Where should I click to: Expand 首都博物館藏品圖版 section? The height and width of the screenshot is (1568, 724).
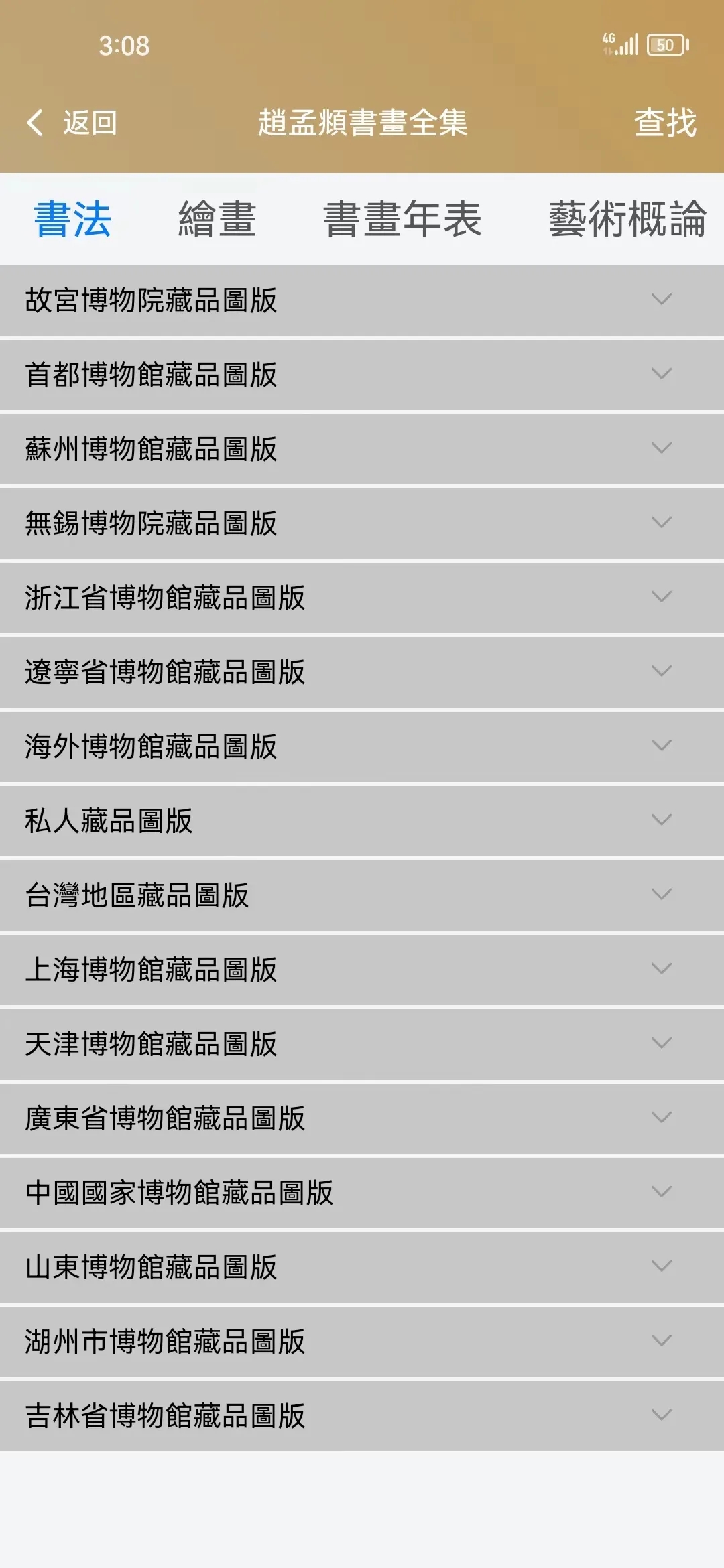click(362, 375)
